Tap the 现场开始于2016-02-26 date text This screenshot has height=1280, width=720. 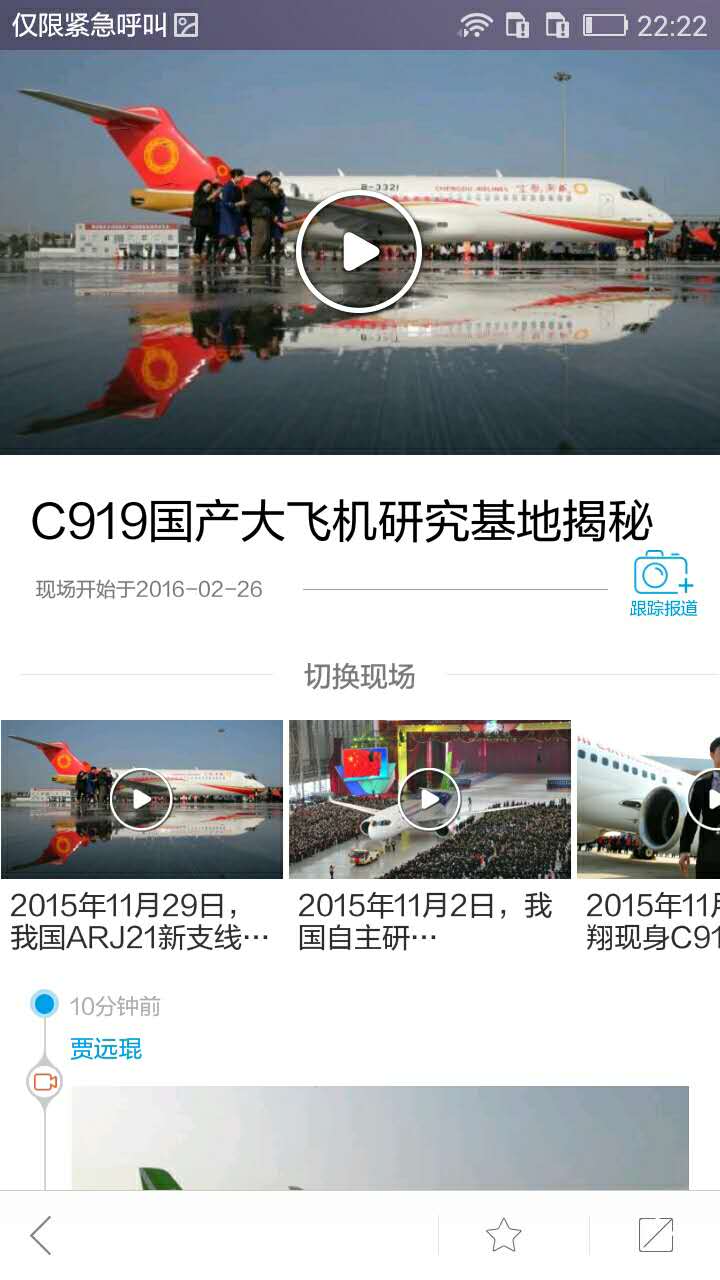click(145, 589)
